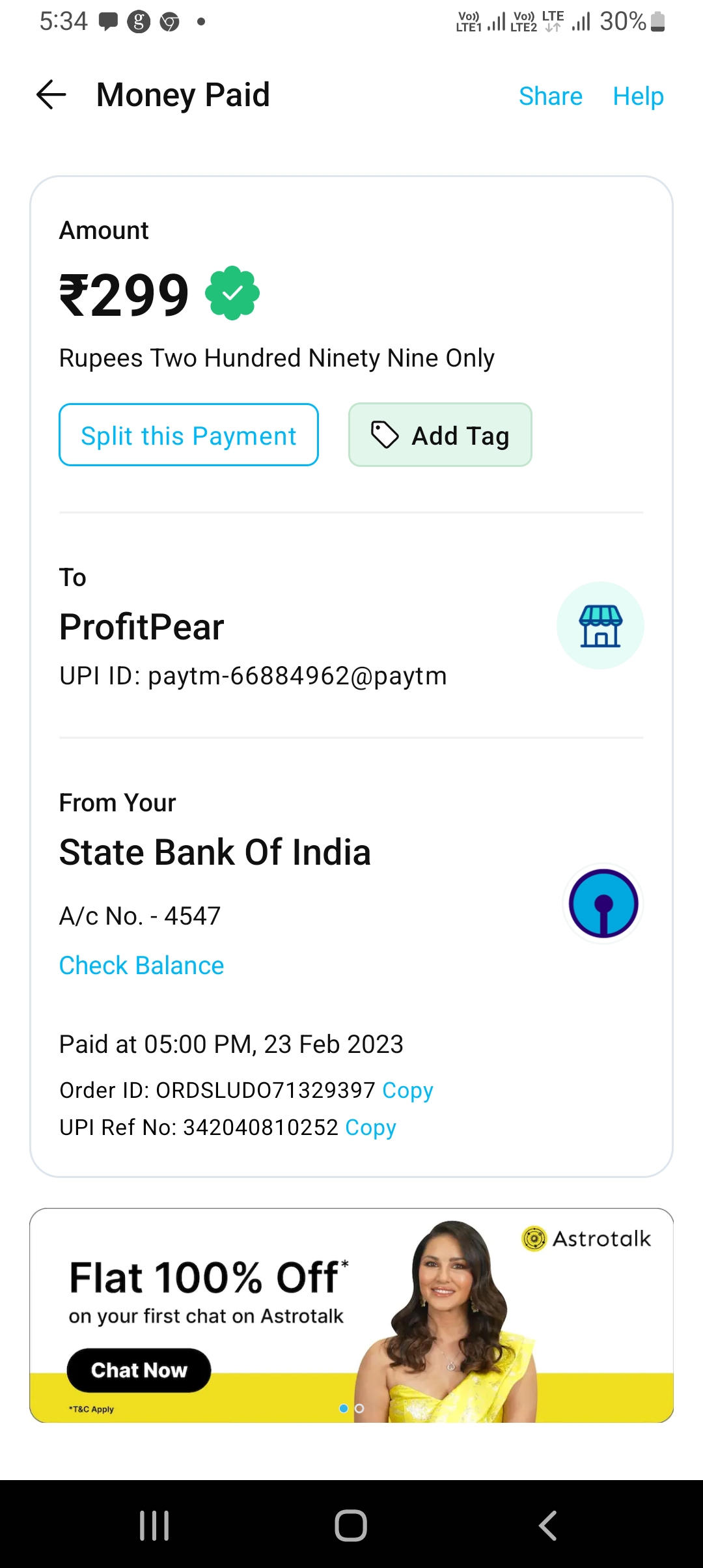Open the ProfitPear merchant store icon

[x=600, y=626]
